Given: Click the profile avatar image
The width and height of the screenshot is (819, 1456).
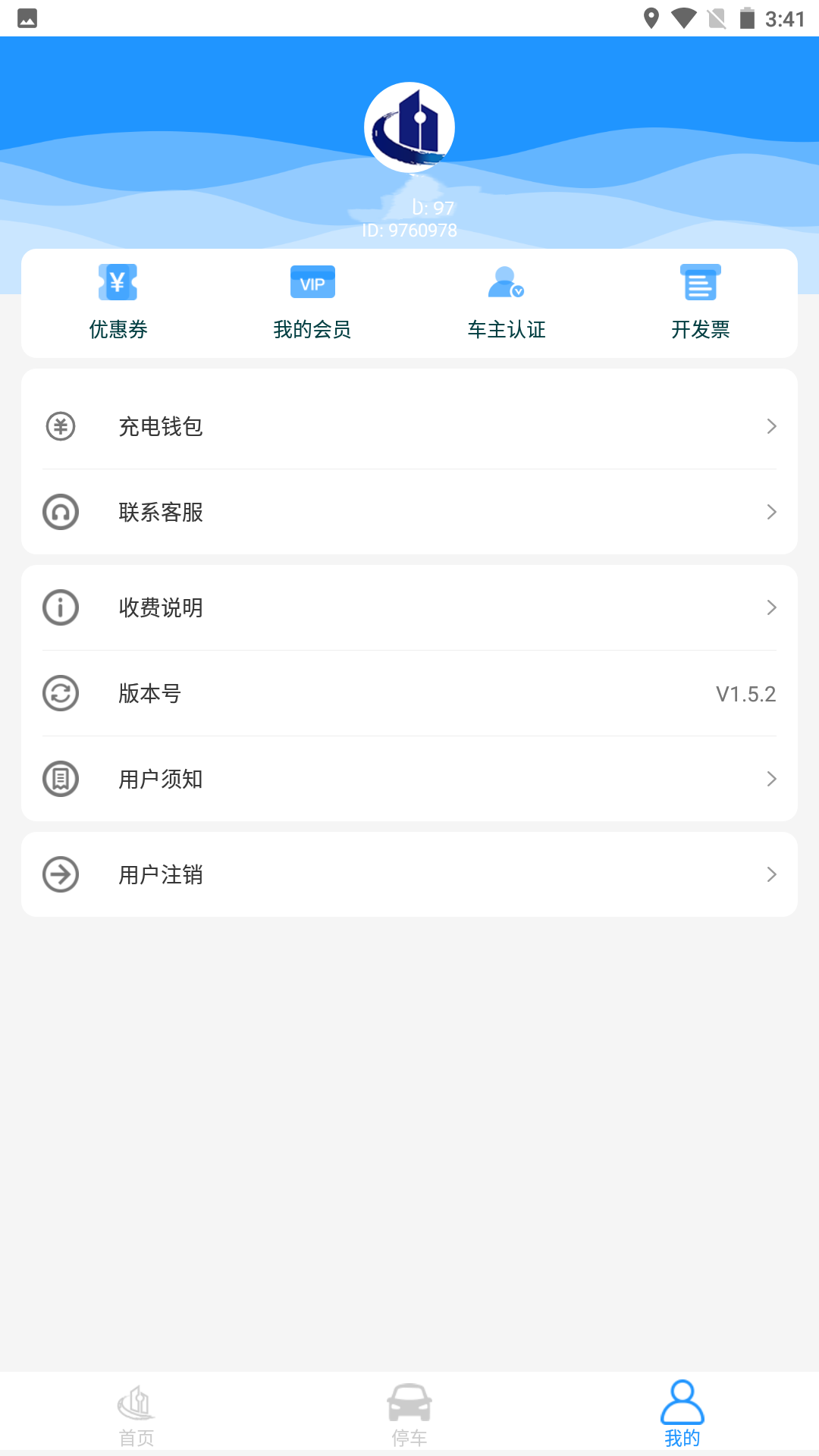Looking at the screenshot, I should tap(409, 127).
